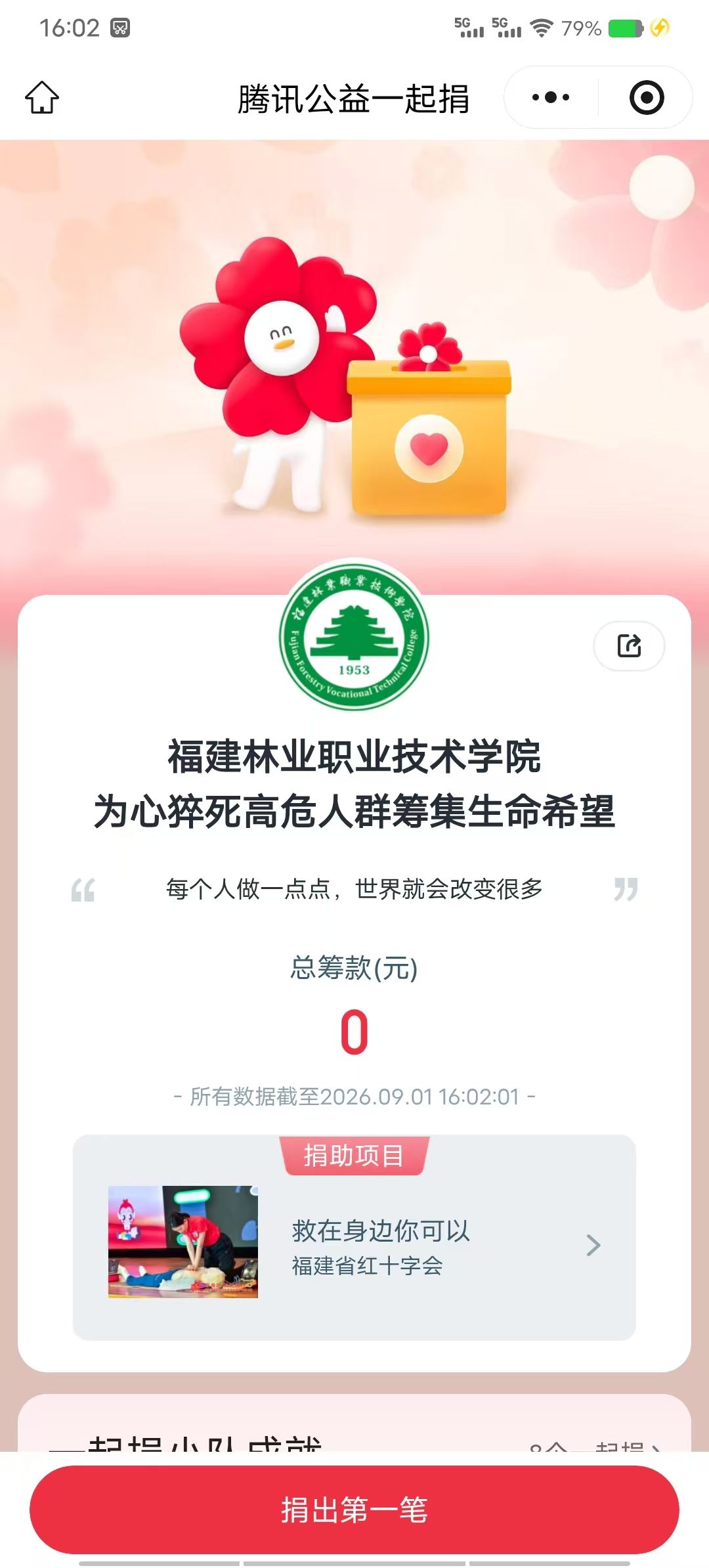This screenshot has height=1568, width=709.
Task: Open the three-dot more menu
Action: point(551,97)
